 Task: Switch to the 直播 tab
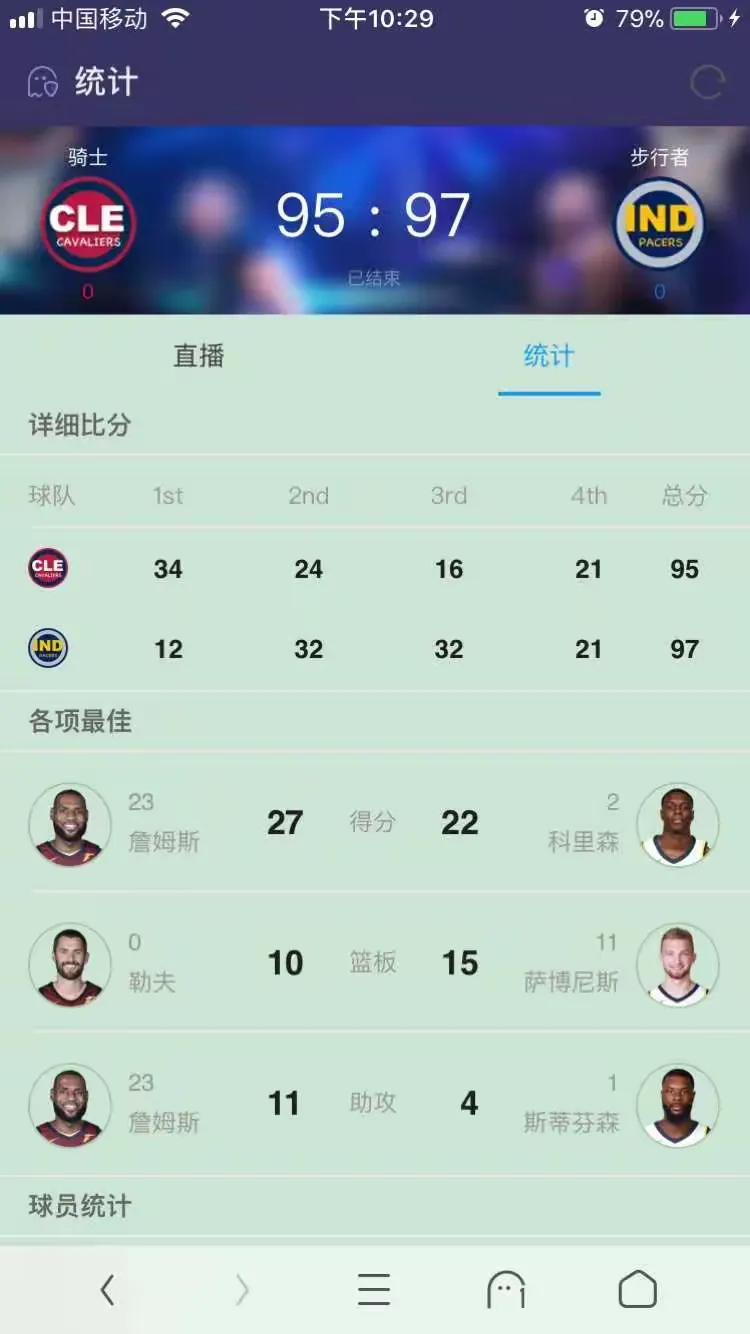pyautogui.click(x=198, y=356)
